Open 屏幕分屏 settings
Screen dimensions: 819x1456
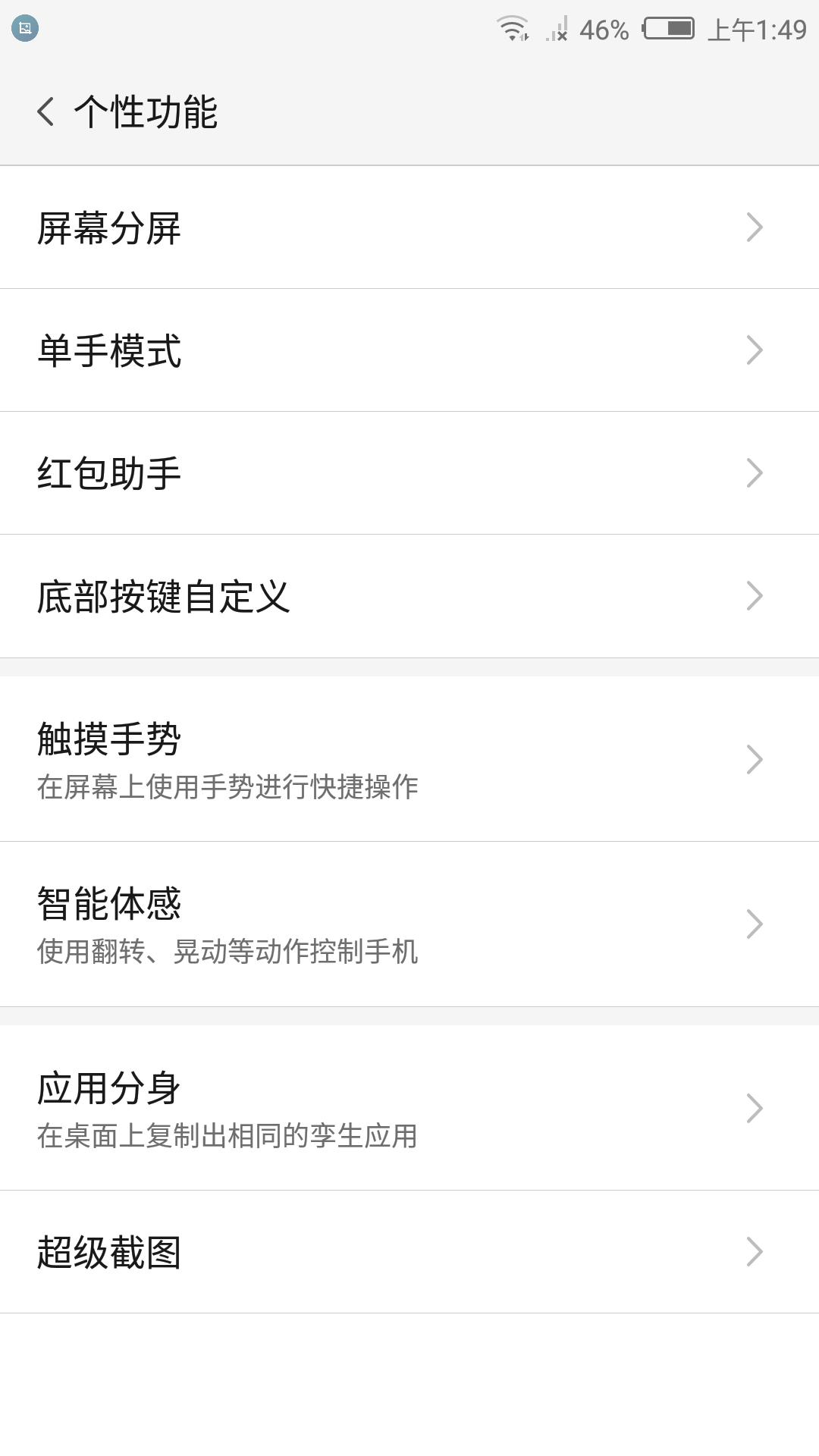pos(409,227)
